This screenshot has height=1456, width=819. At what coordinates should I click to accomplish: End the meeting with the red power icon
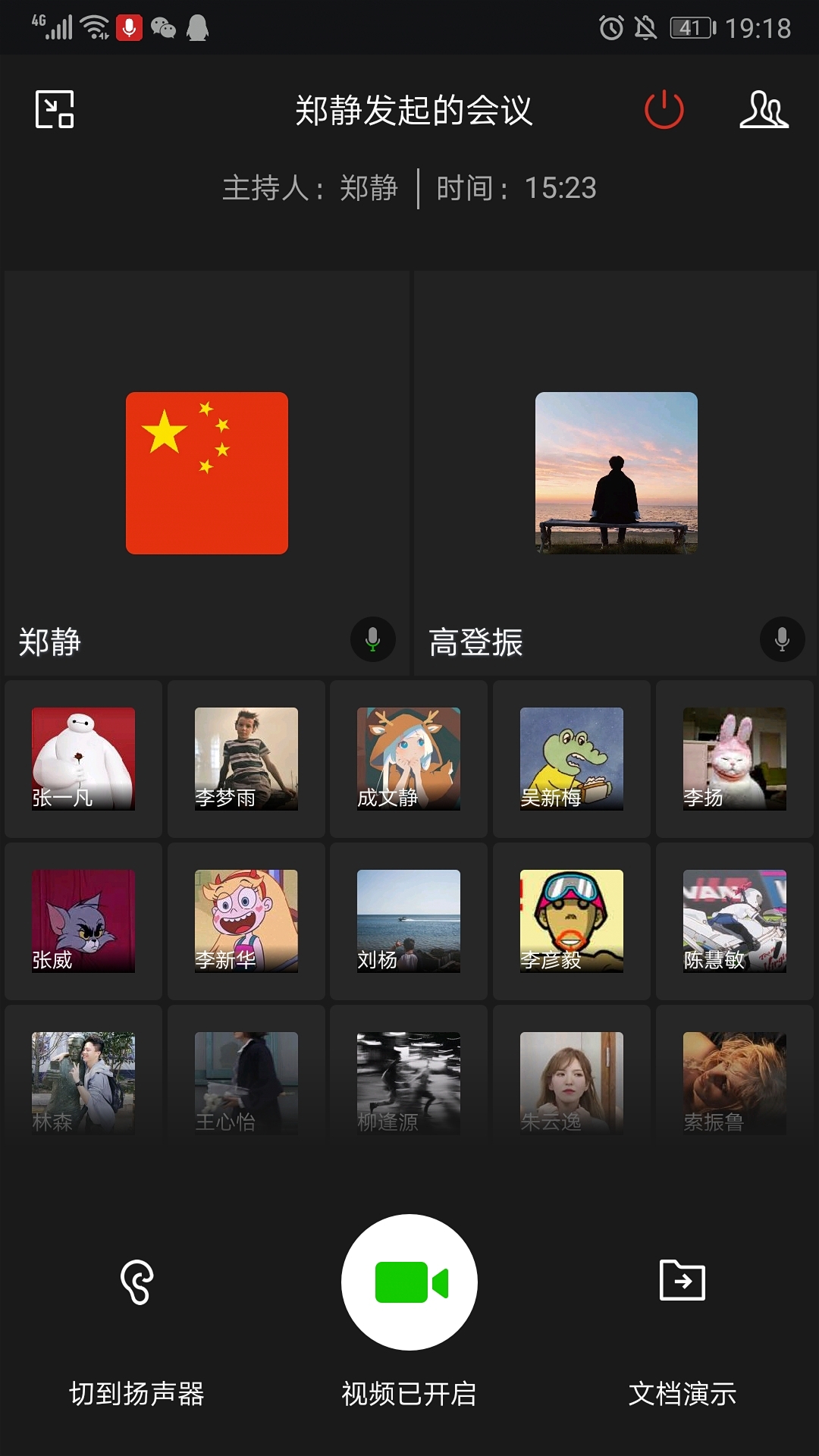coord(664,109)
